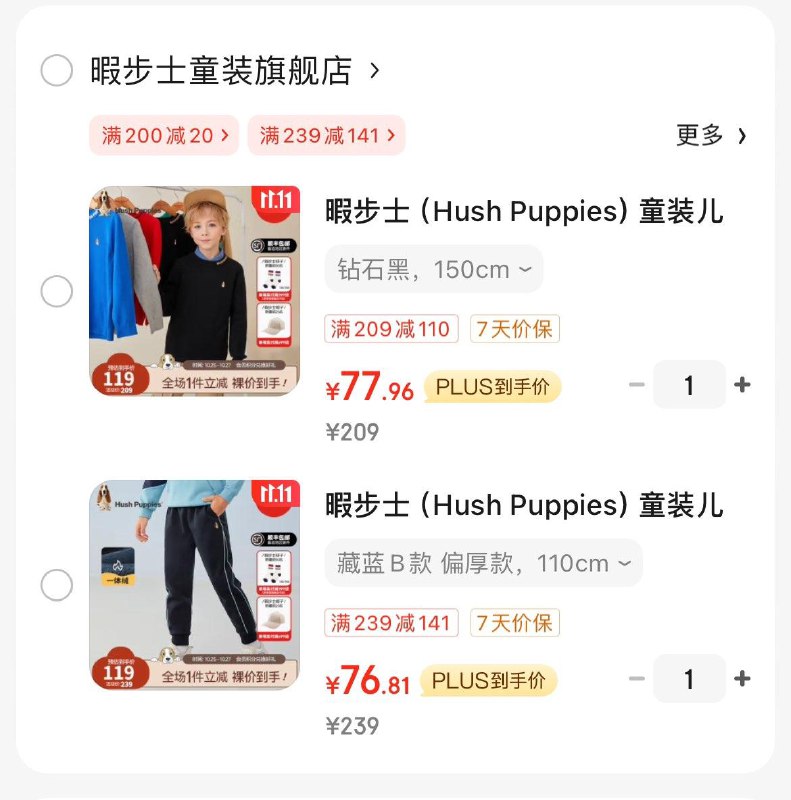Select the 钻石黑 150cm item checkbox

pos(57,292)
